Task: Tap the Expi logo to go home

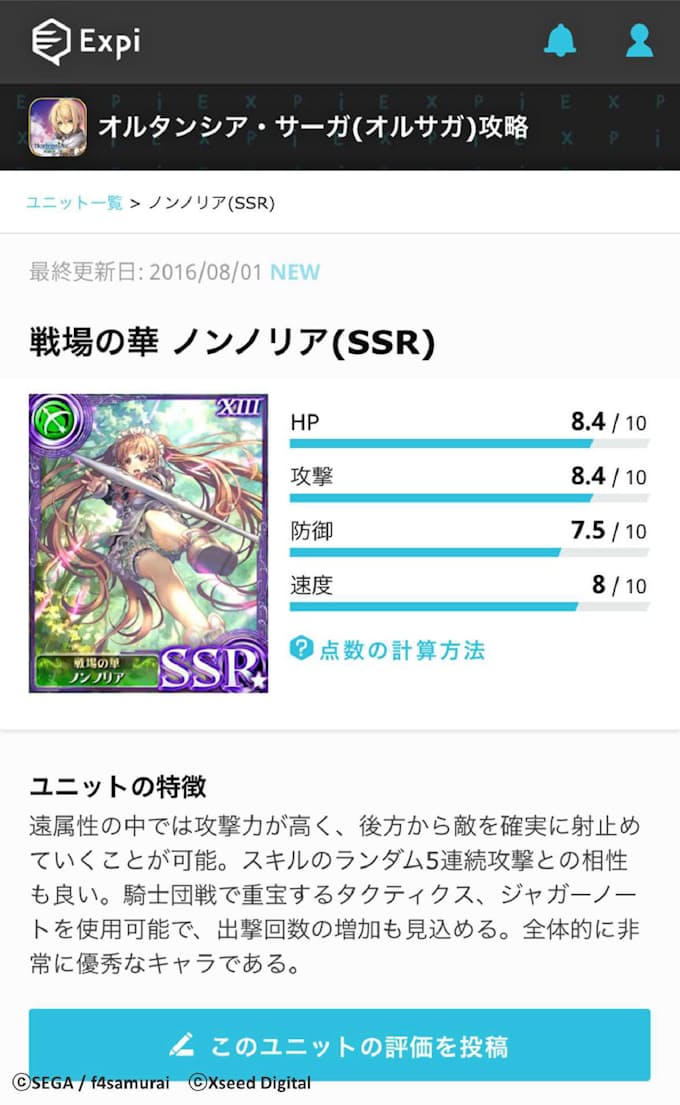Action: (85, 42)
